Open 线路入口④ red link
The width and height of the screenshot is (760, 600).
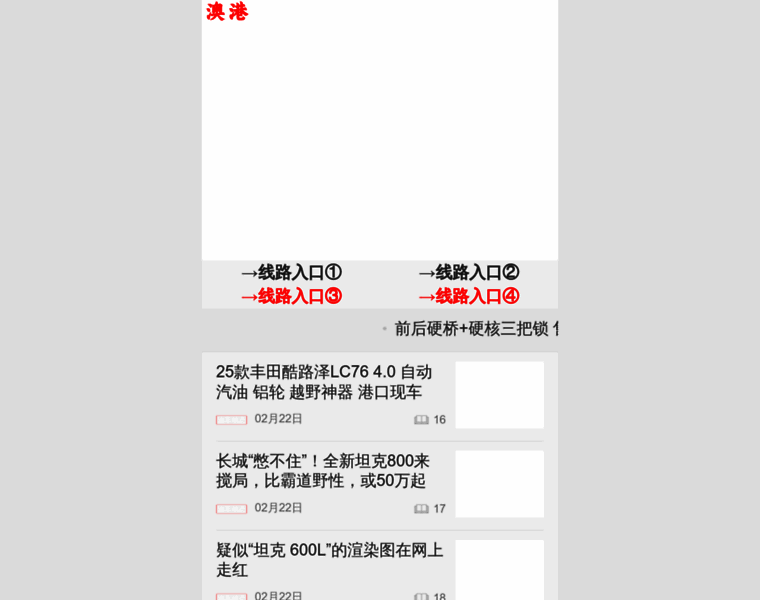coord(468,296)
